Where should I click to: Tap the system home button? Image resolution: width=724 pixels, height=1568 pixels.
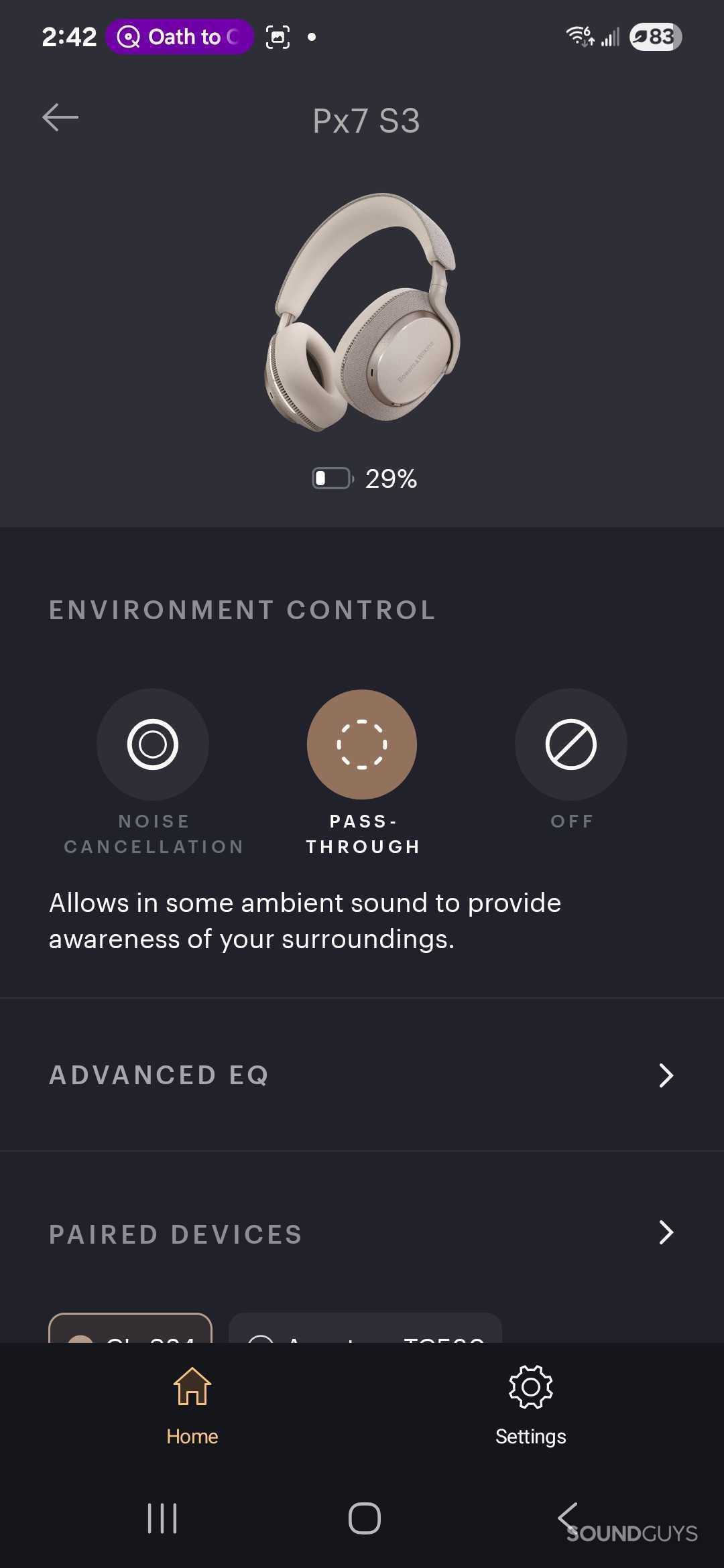(x=364, y=1518)
